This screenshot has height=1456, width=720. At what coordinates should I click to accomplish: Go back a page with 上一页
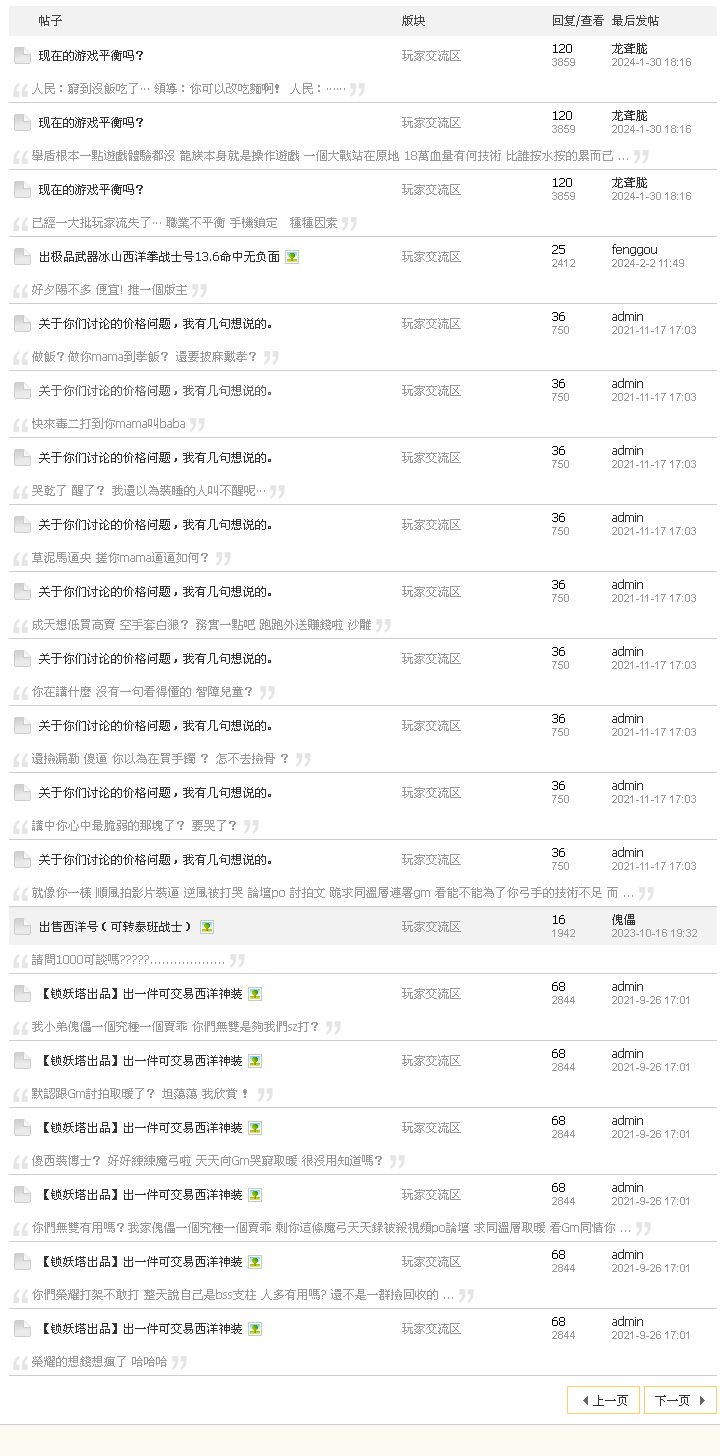tap(603, 1400)
